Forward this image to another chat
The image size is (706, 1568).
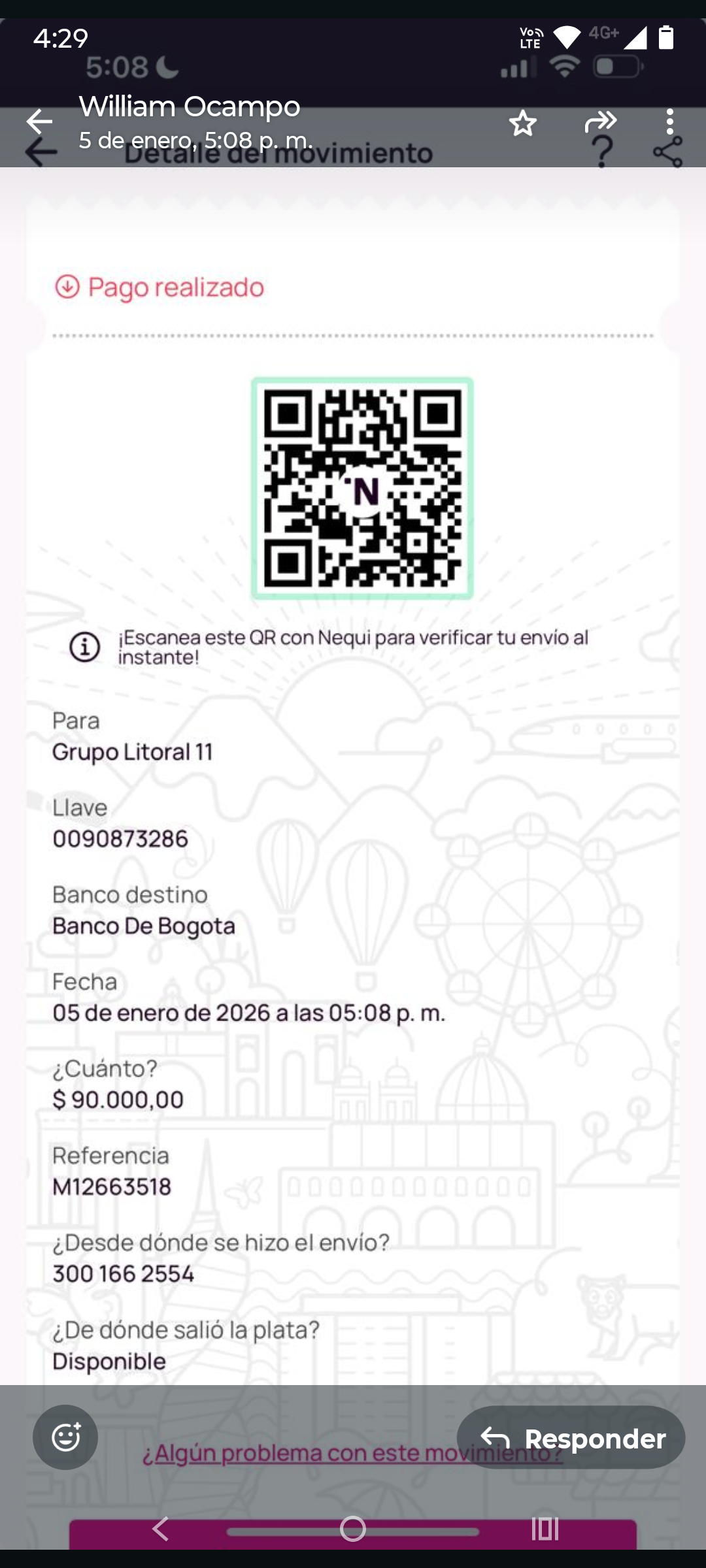601,122
